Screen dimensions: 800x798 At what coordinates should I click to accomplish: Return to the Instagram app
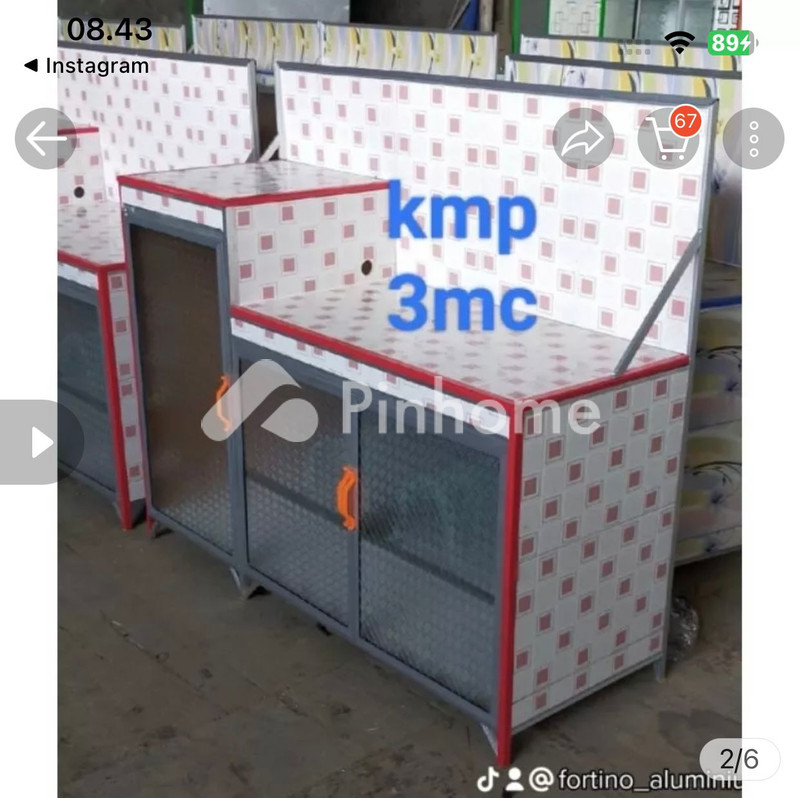tap(86, 66)
